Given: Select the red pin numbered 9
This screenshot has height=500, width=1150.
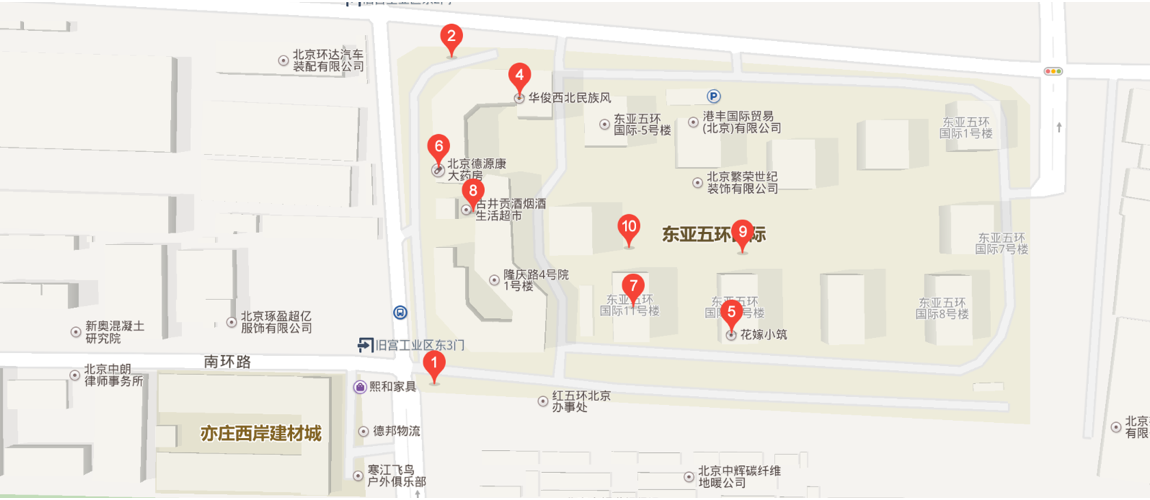Looking at the screenshot, I should 741,233.
